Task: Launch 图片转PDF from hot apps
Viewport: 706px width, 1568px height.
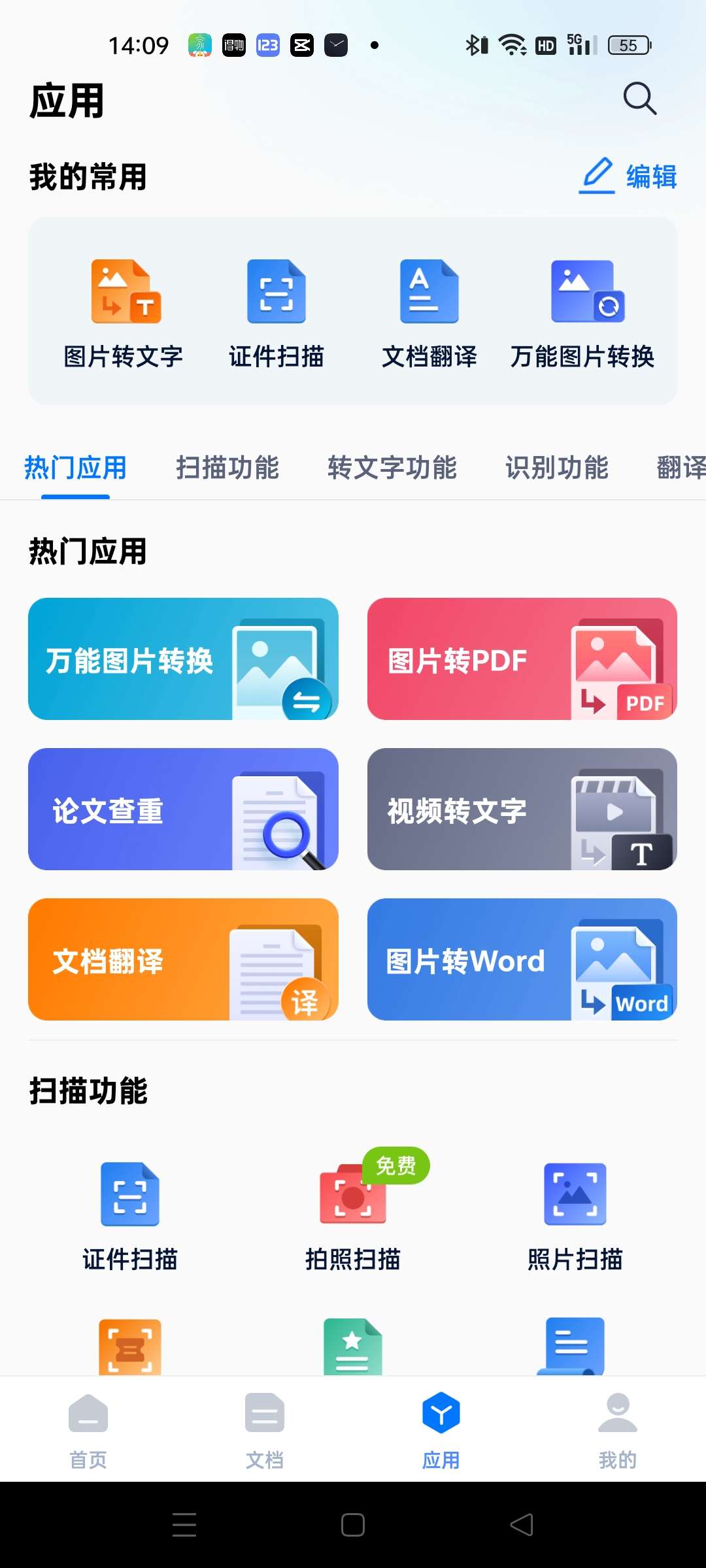Action: pyautogui.click(x=522, y=659)
